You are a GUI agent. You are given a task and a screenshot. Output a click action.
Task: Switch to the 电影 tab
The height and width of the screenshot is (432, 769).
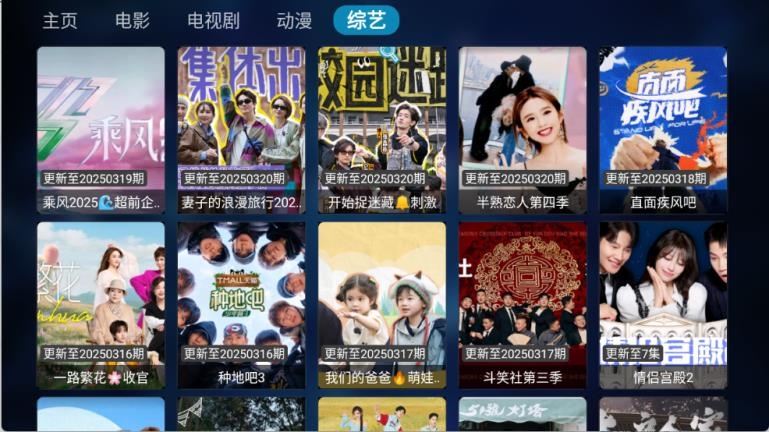[x=132, y=20]
